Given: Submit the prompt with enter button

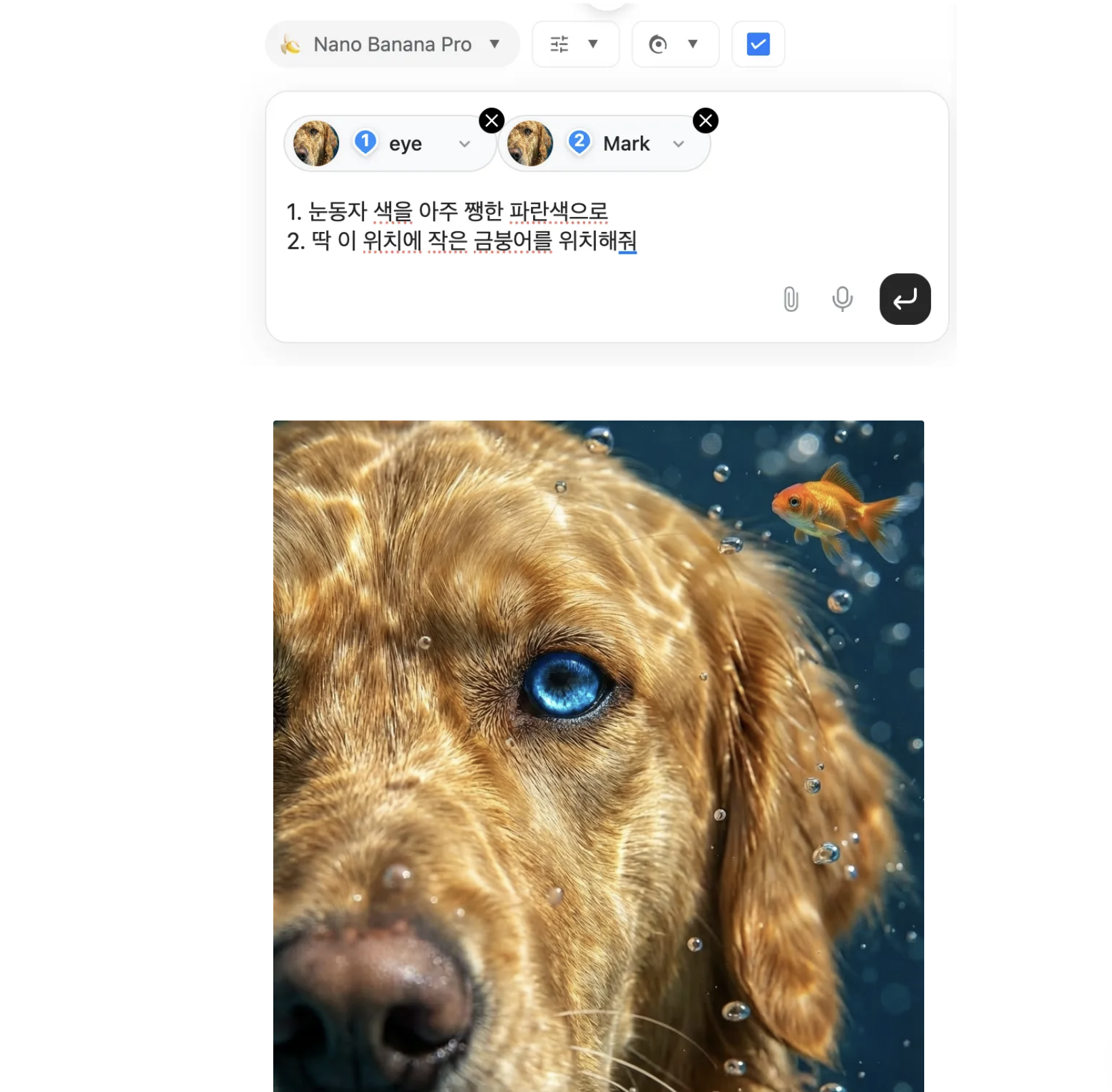Looking at the screenshot, I should point(905,299).
